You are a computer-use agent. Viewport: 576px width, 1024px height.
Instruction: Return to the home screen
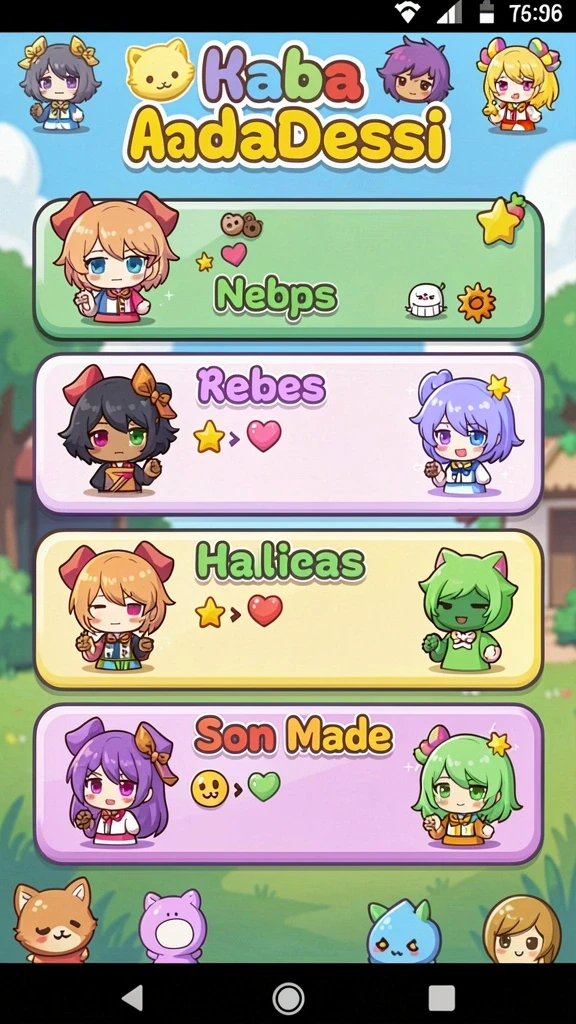point(288,997)
